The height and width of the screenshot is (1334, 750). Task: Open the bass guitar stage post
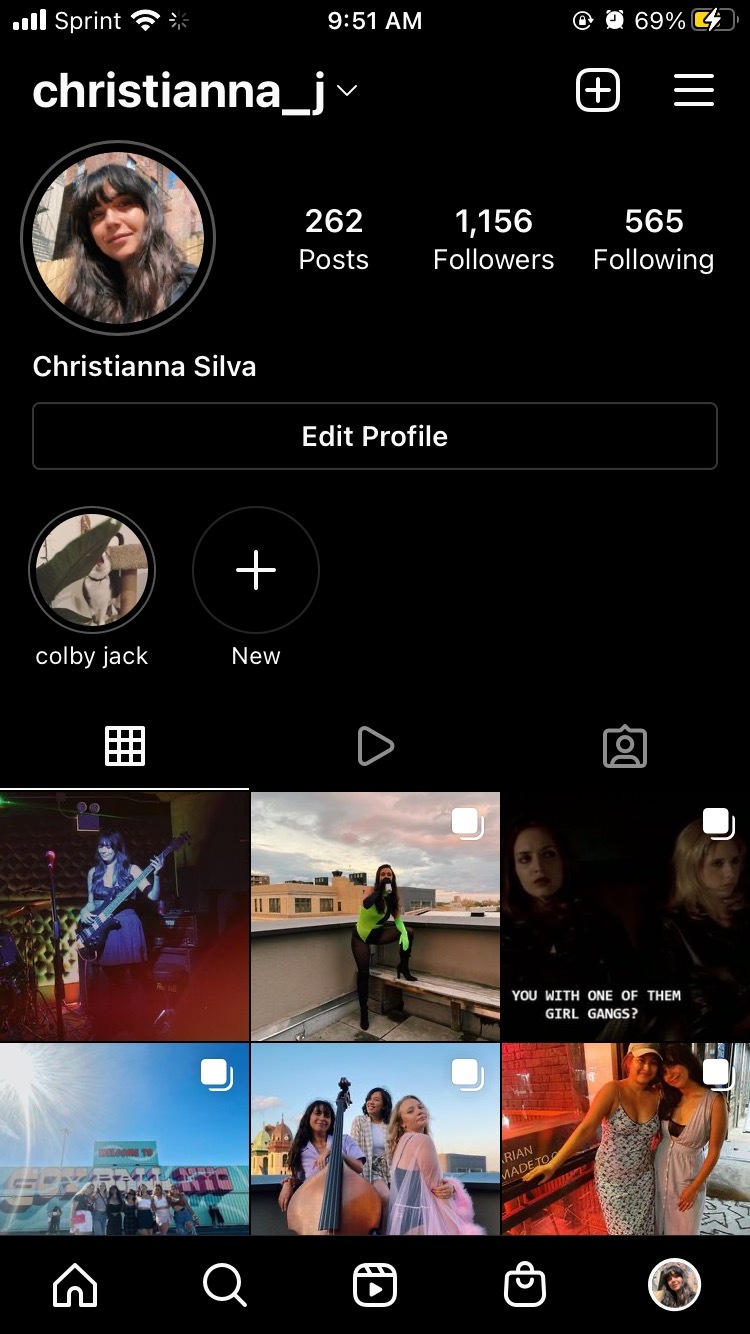point(124,916)
